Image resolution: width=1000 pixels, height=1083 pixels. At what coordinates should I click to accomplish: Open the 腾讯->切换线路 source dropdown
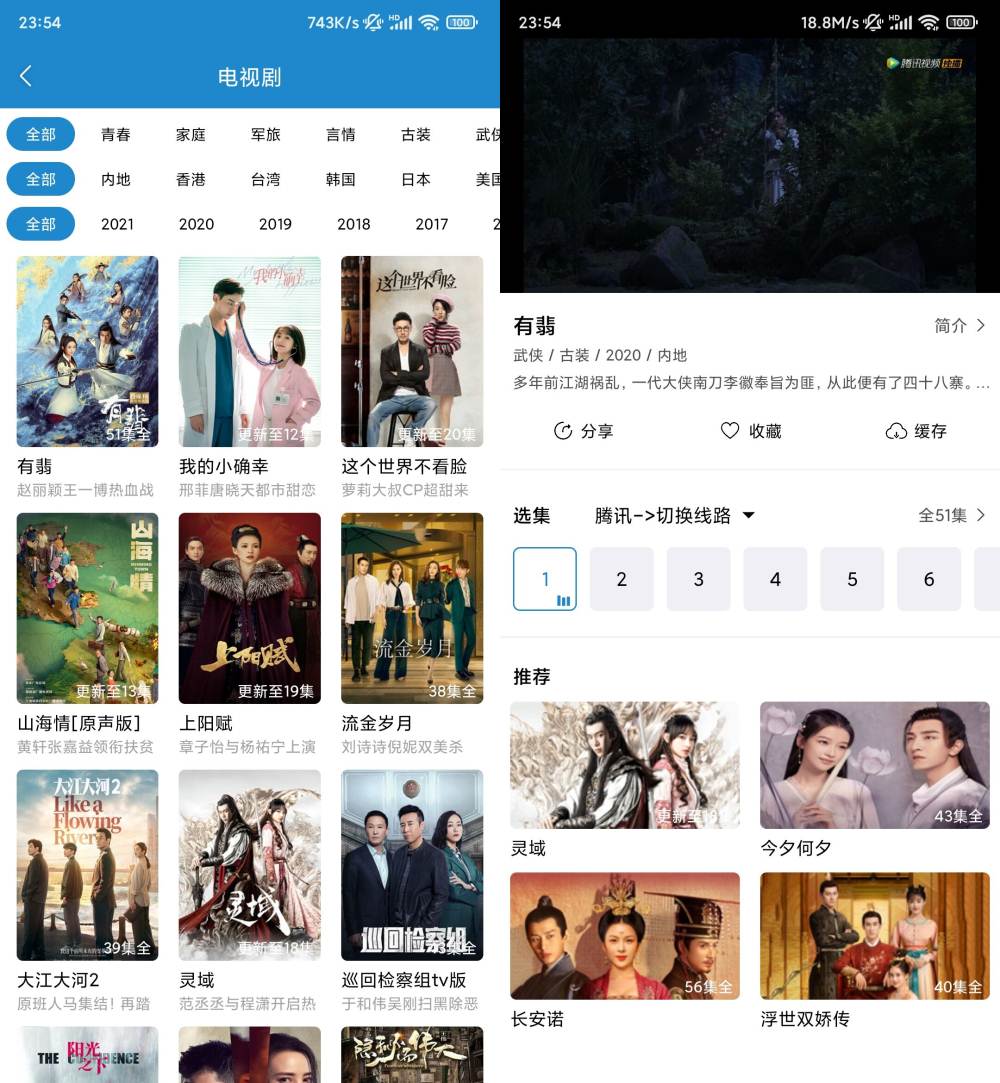[x=675, y=516]
